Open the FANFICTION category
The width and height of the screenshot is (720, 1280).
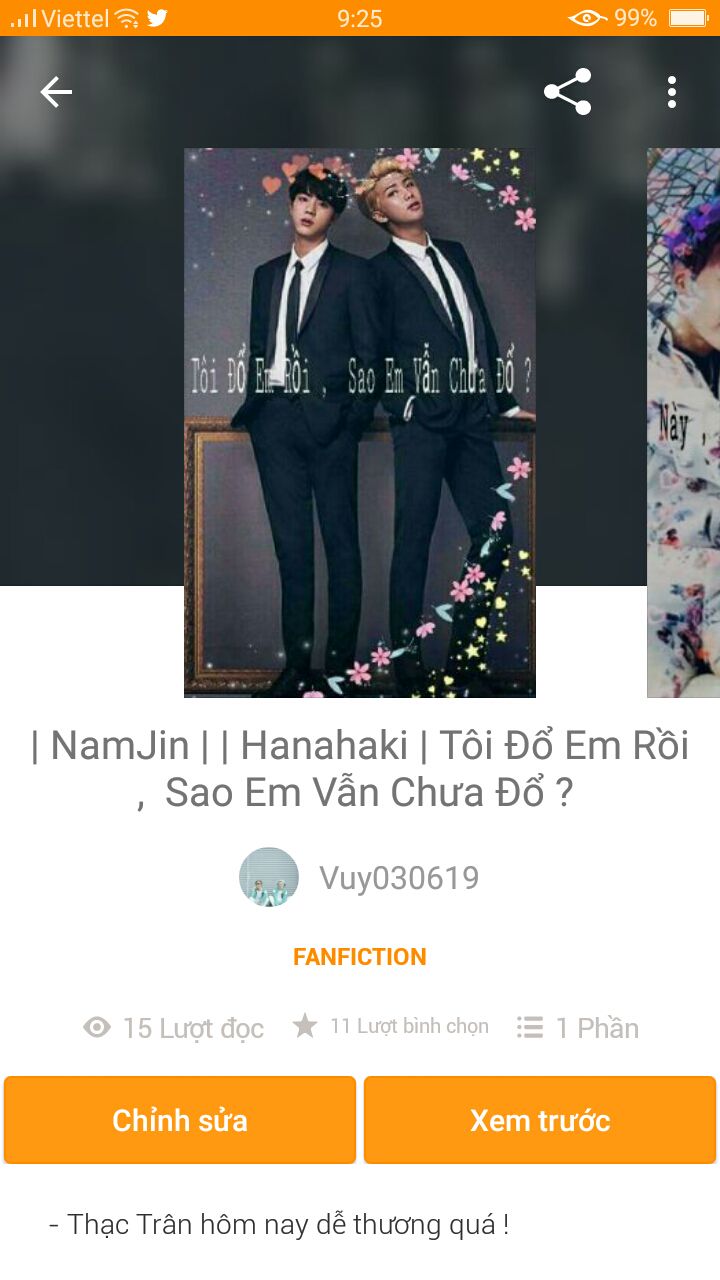[x=360, y=957]
